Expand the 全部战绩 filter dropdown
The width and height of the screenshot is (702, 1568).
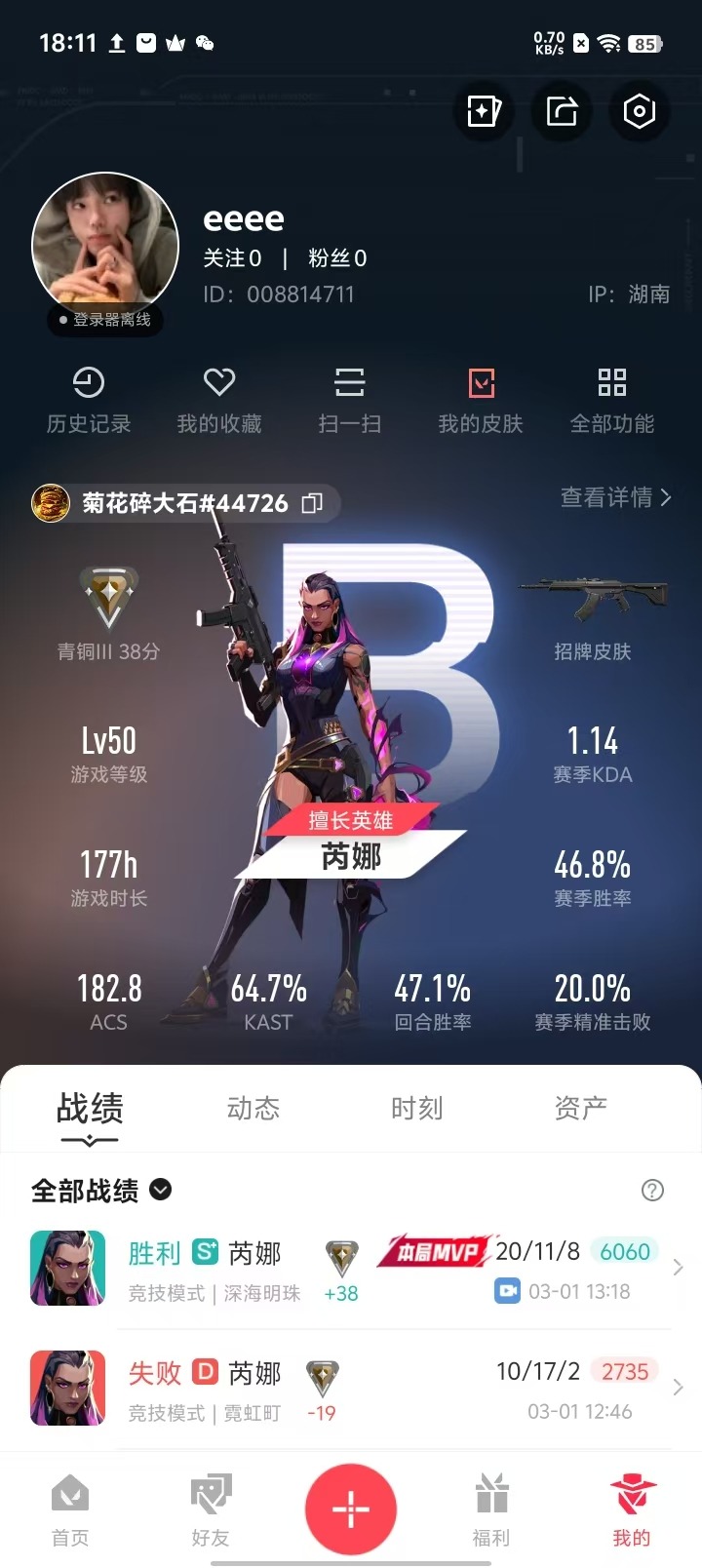(101, 1191)
